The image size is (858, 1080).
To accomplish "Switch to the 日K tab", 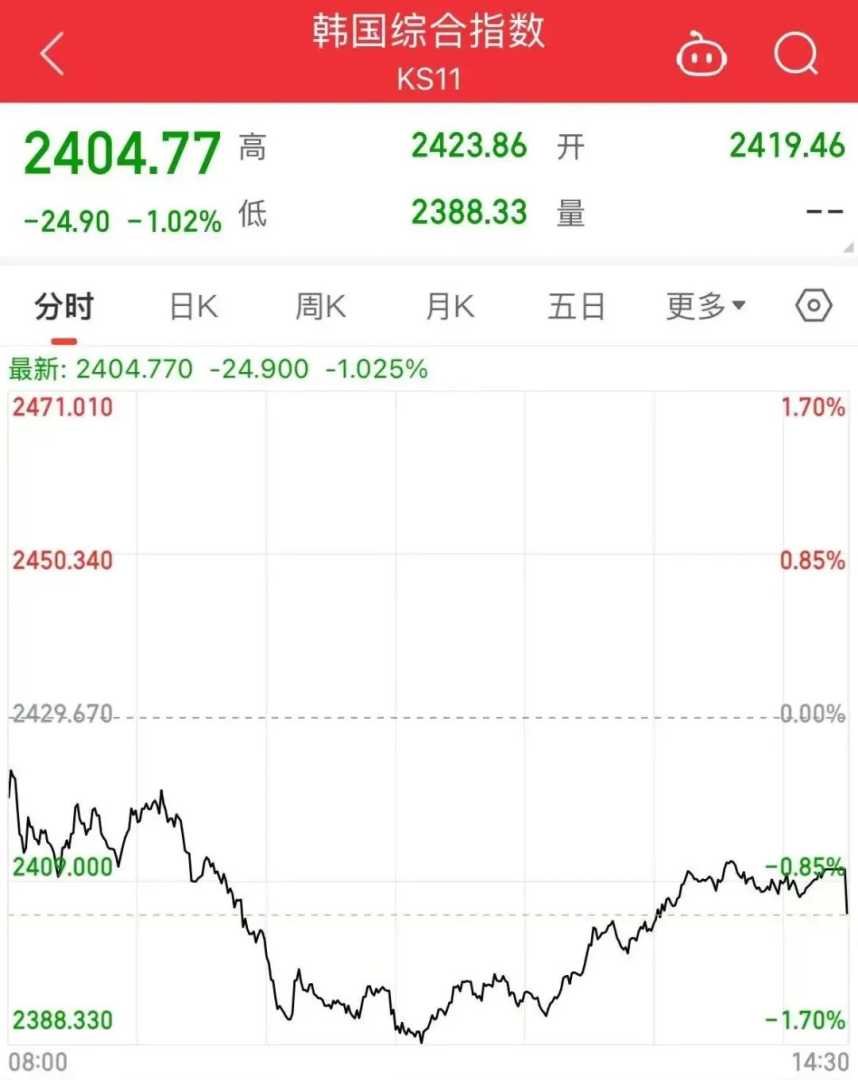I will pos(193,306).
